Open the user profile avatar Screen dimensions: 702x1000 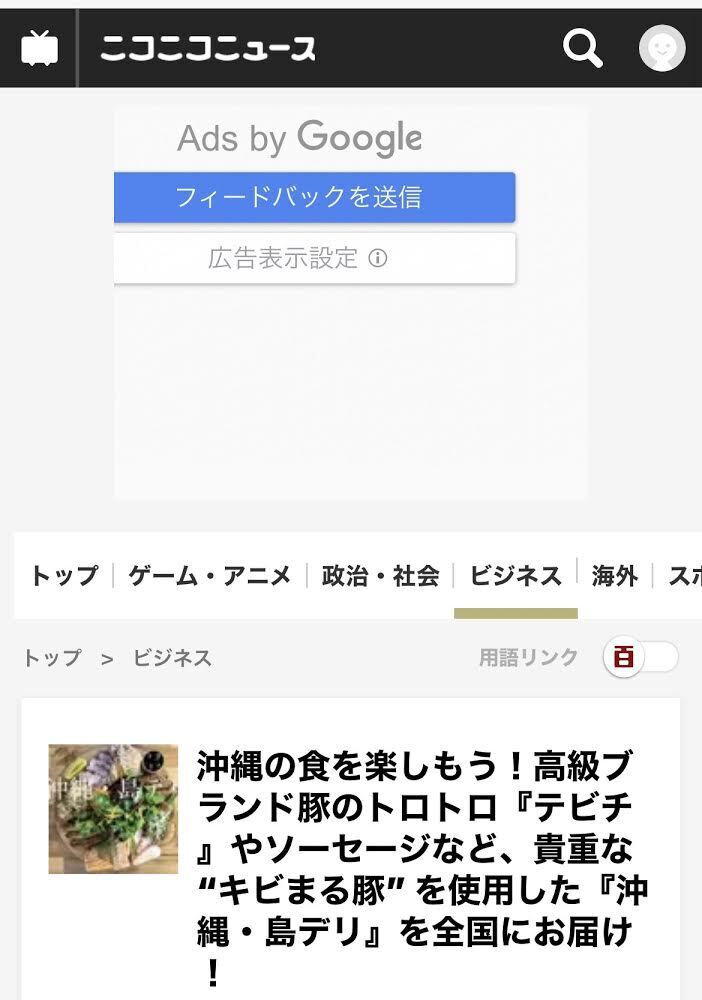(x=662, y=47)
